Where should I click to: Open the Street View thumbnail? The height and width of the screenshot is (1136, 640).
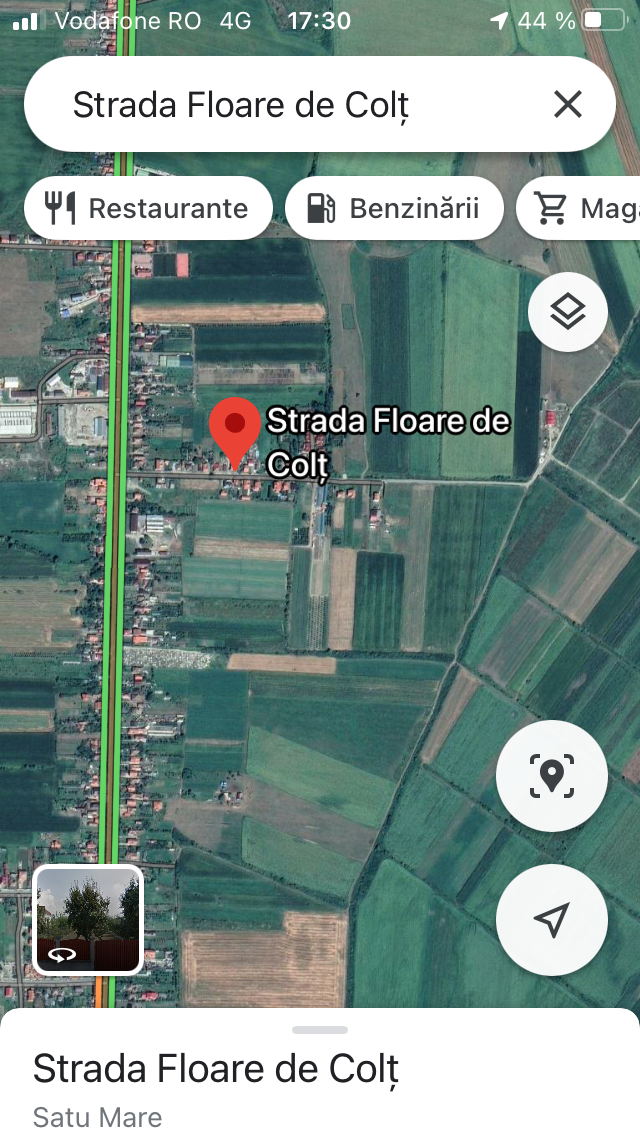click(88, 920)
